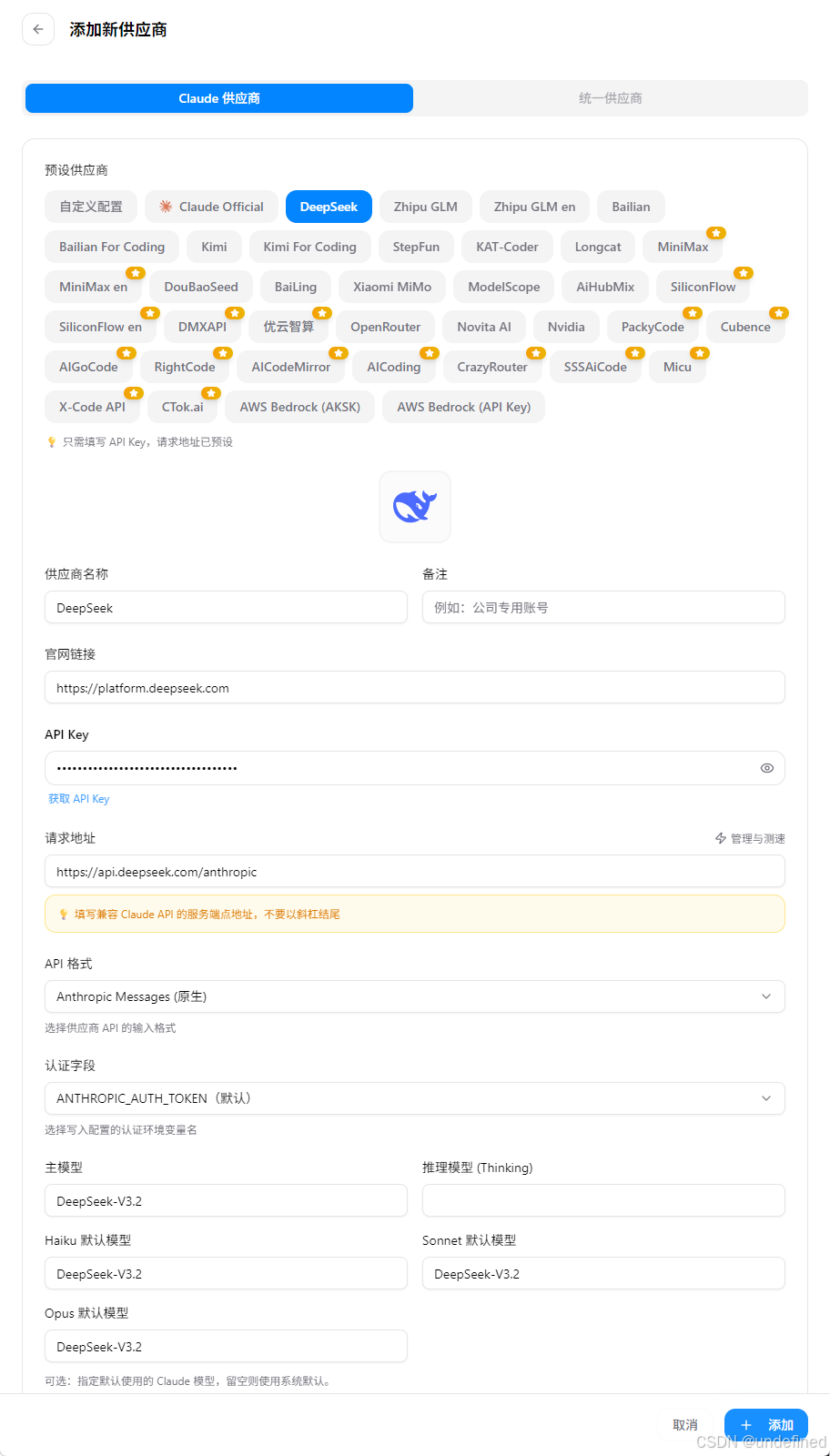
Task: Tap the 推理模型 (Thinking) field
Action: pos(603,1201)
